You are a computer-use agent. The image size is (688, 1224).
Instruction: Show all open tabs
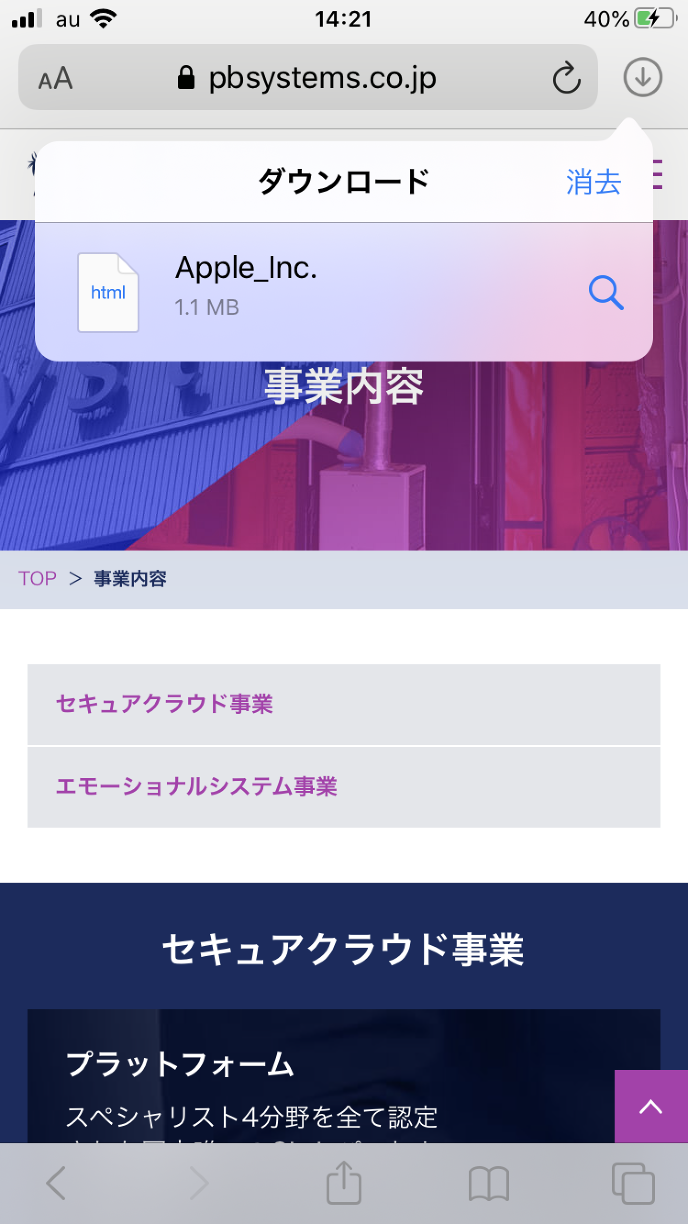click(x=632, y=1184)
